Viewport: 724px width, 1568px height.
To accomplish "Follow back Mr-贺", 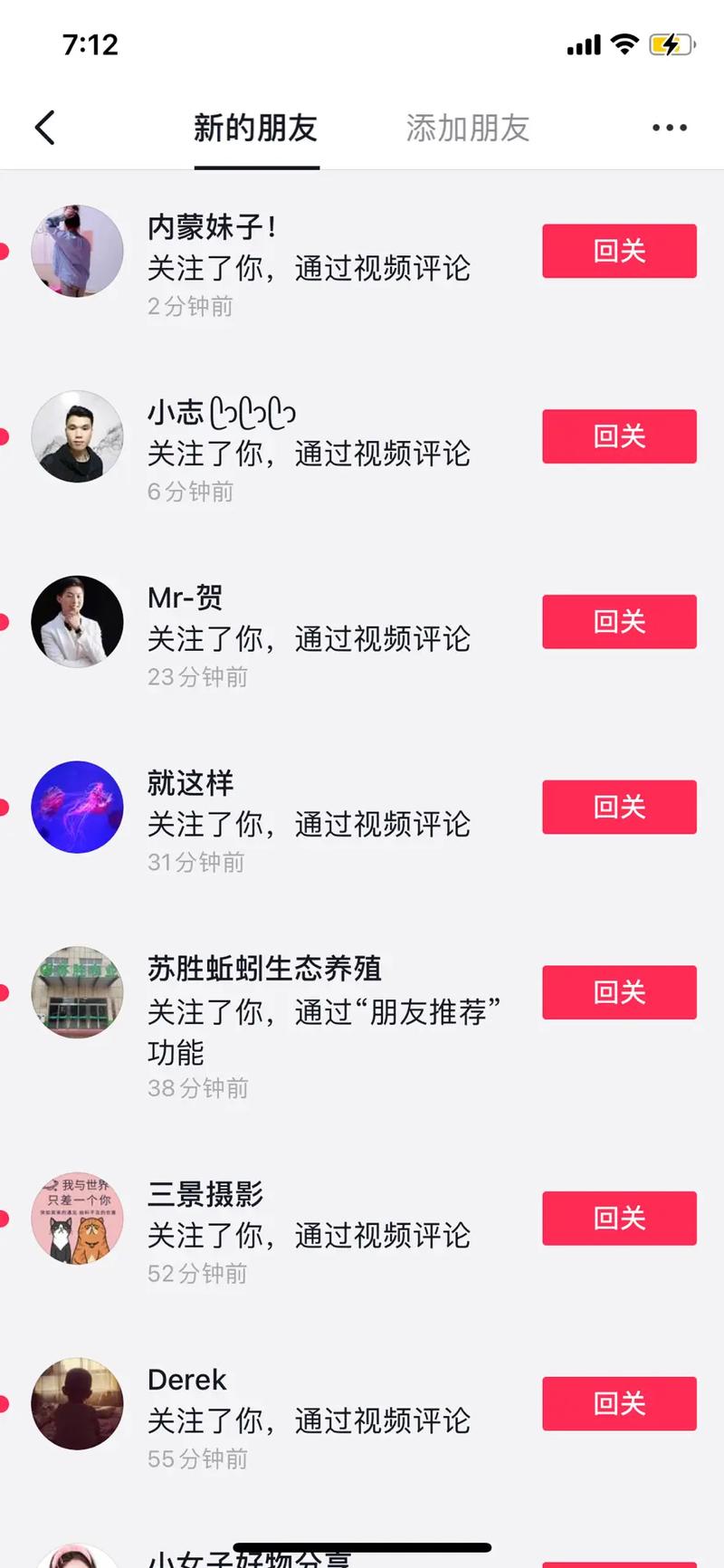I will pyautogui.click(x=619, y=622).
